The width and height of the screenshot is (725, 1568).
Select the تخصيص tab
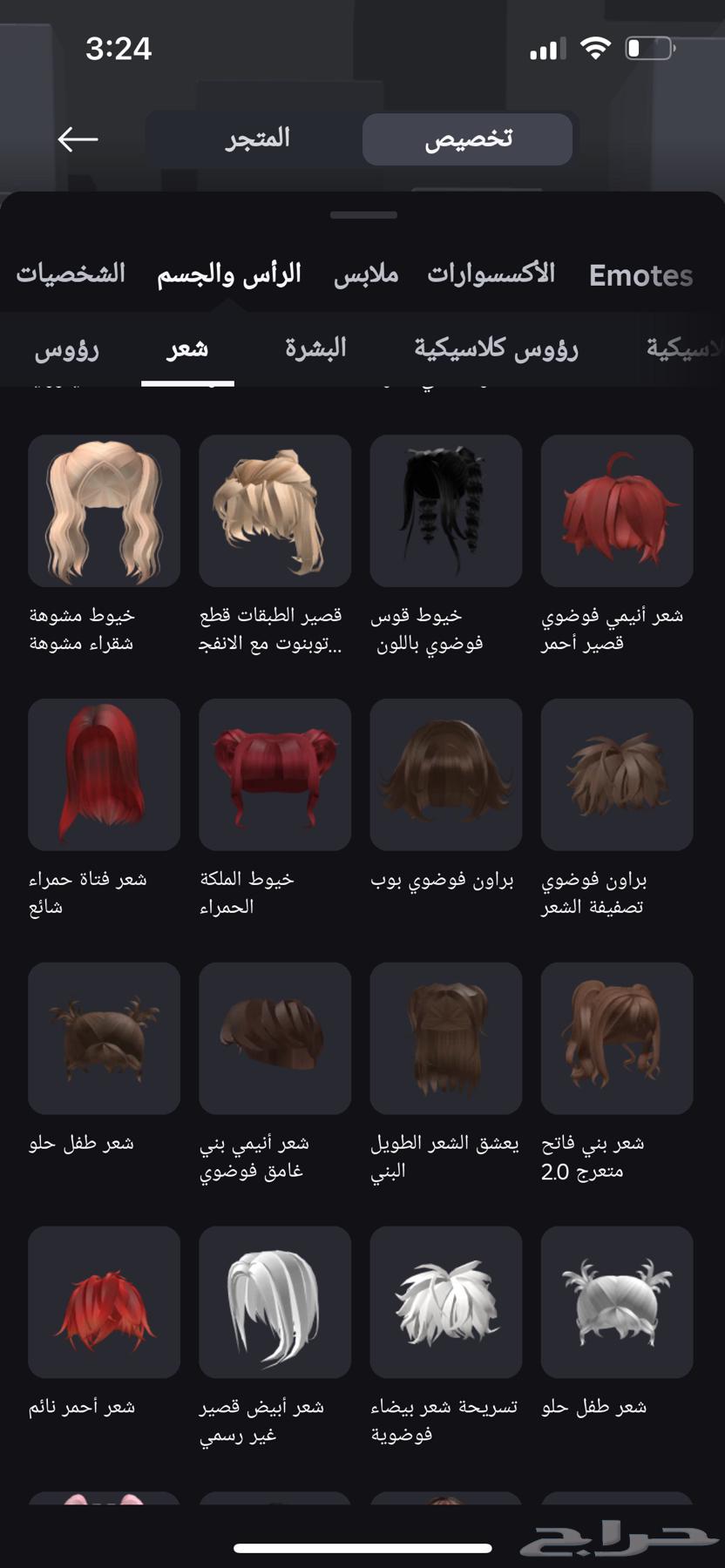click(x=467, y=139)
